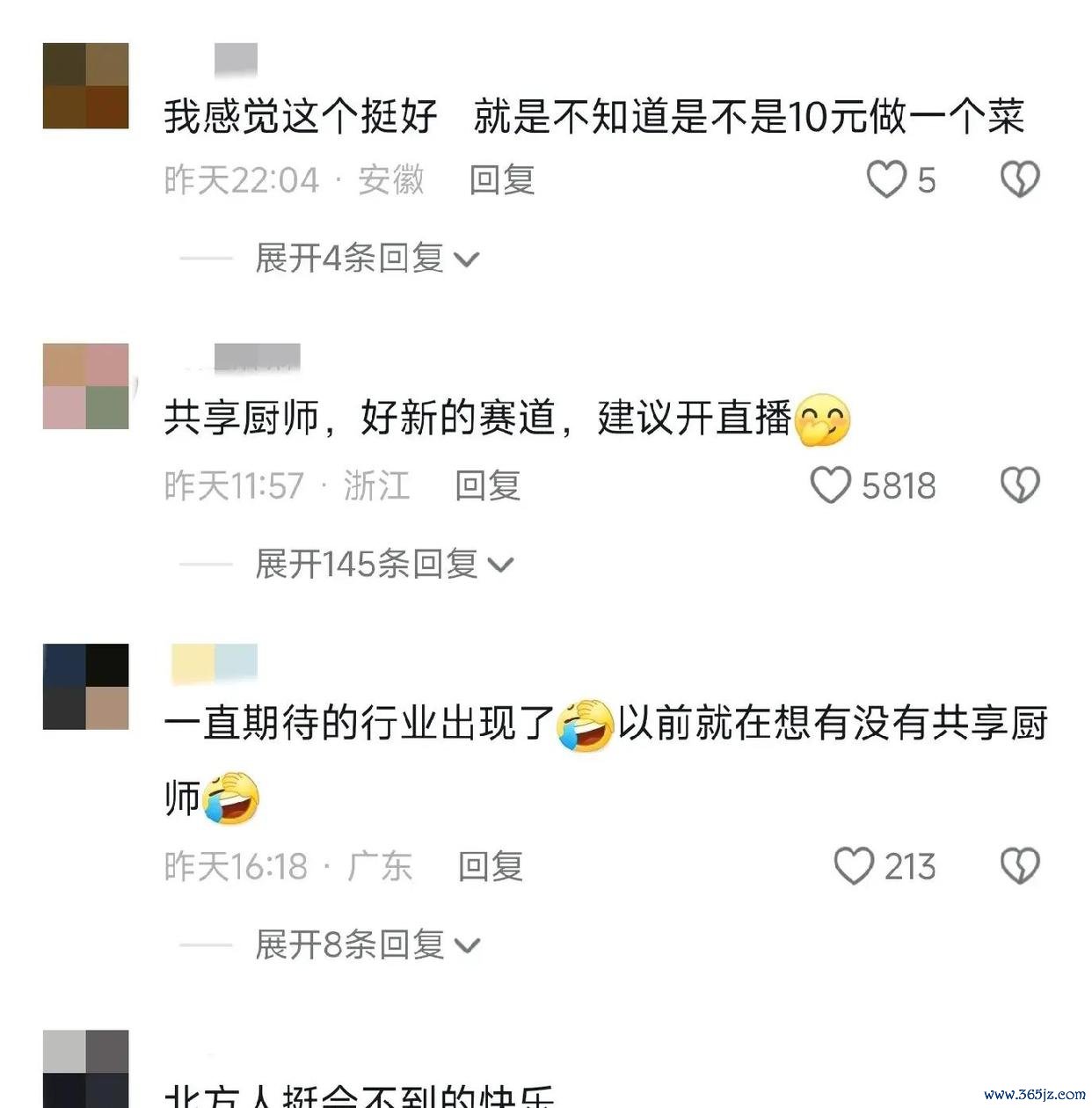Open the avatar of the 广东 commenter
The image size is (1092, 1108).
(x=86, y=687)
